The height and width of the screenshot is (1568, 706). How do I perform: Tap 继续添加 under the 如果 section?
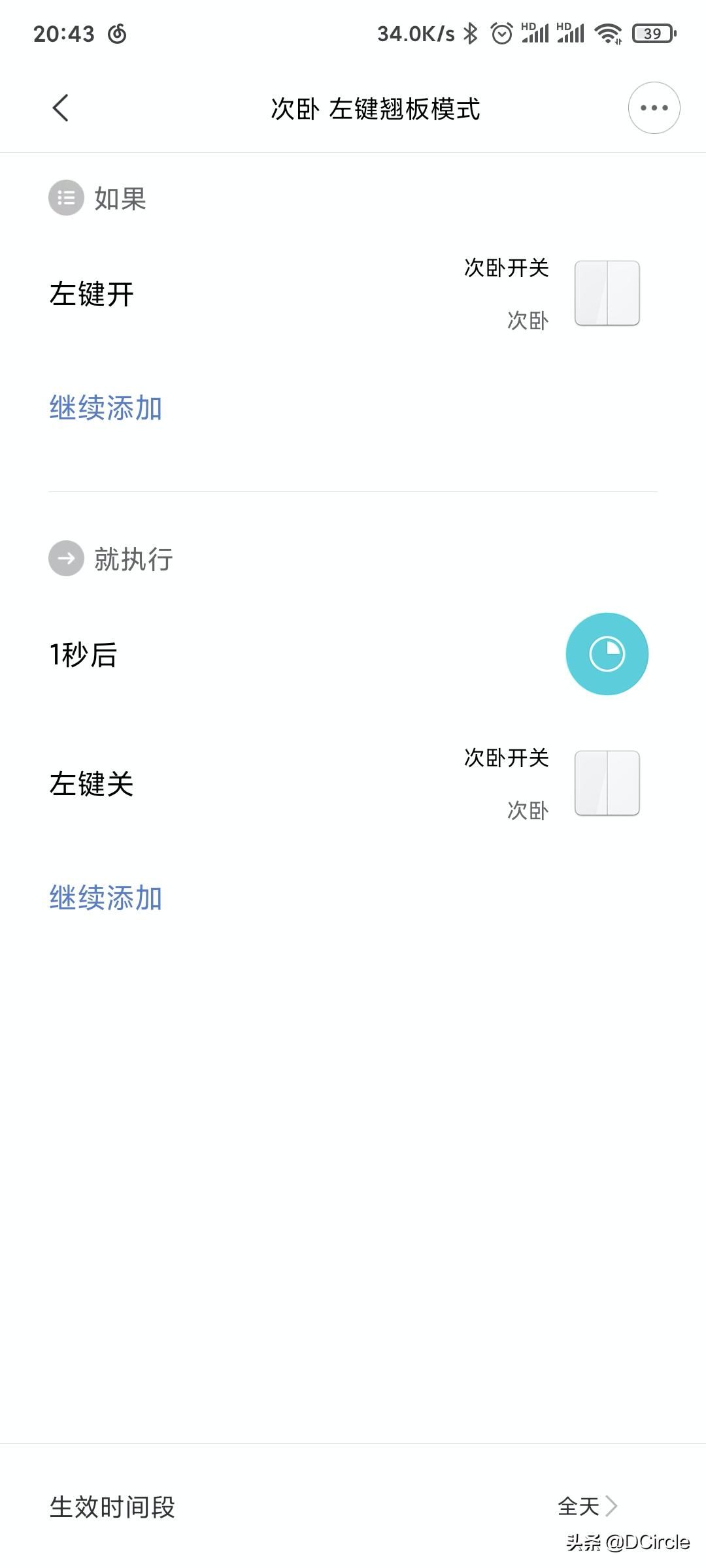point(106,408)
